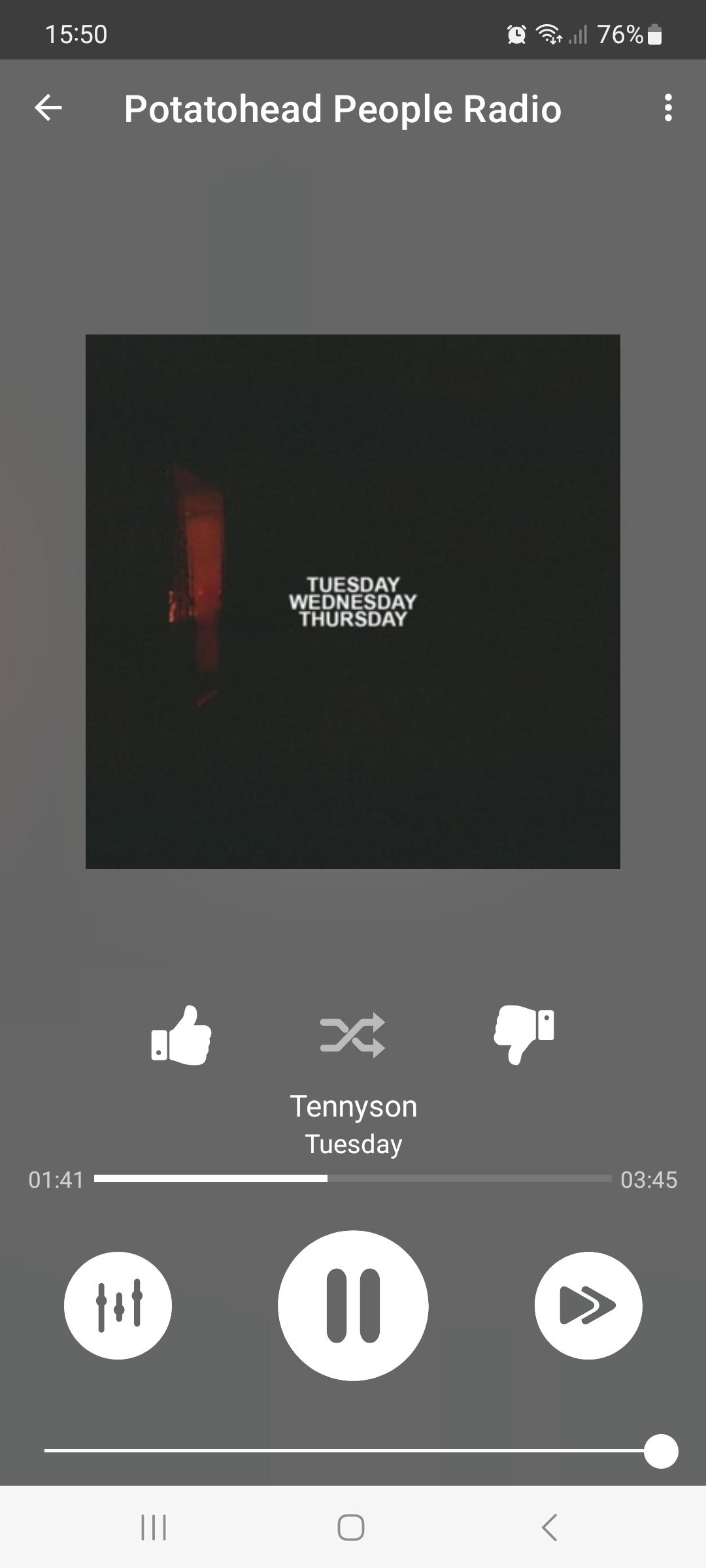Go back from Potatohead People Radio
This screenshot has width=706, height=1568.
48,108
